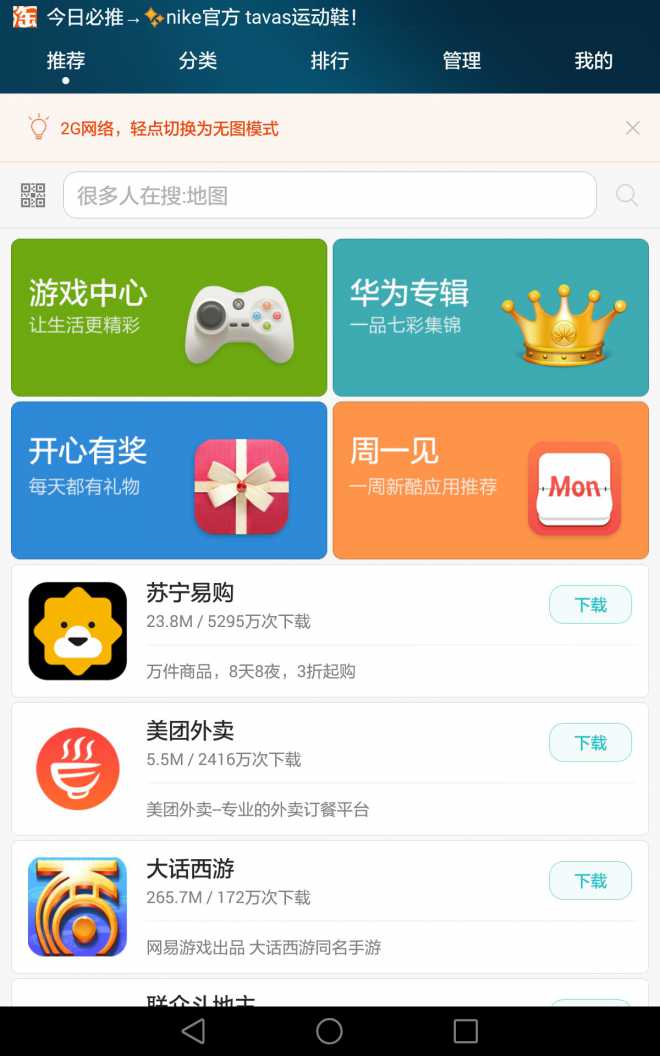Dismiss the 2G网络 notice banner

tap(632, 128)
